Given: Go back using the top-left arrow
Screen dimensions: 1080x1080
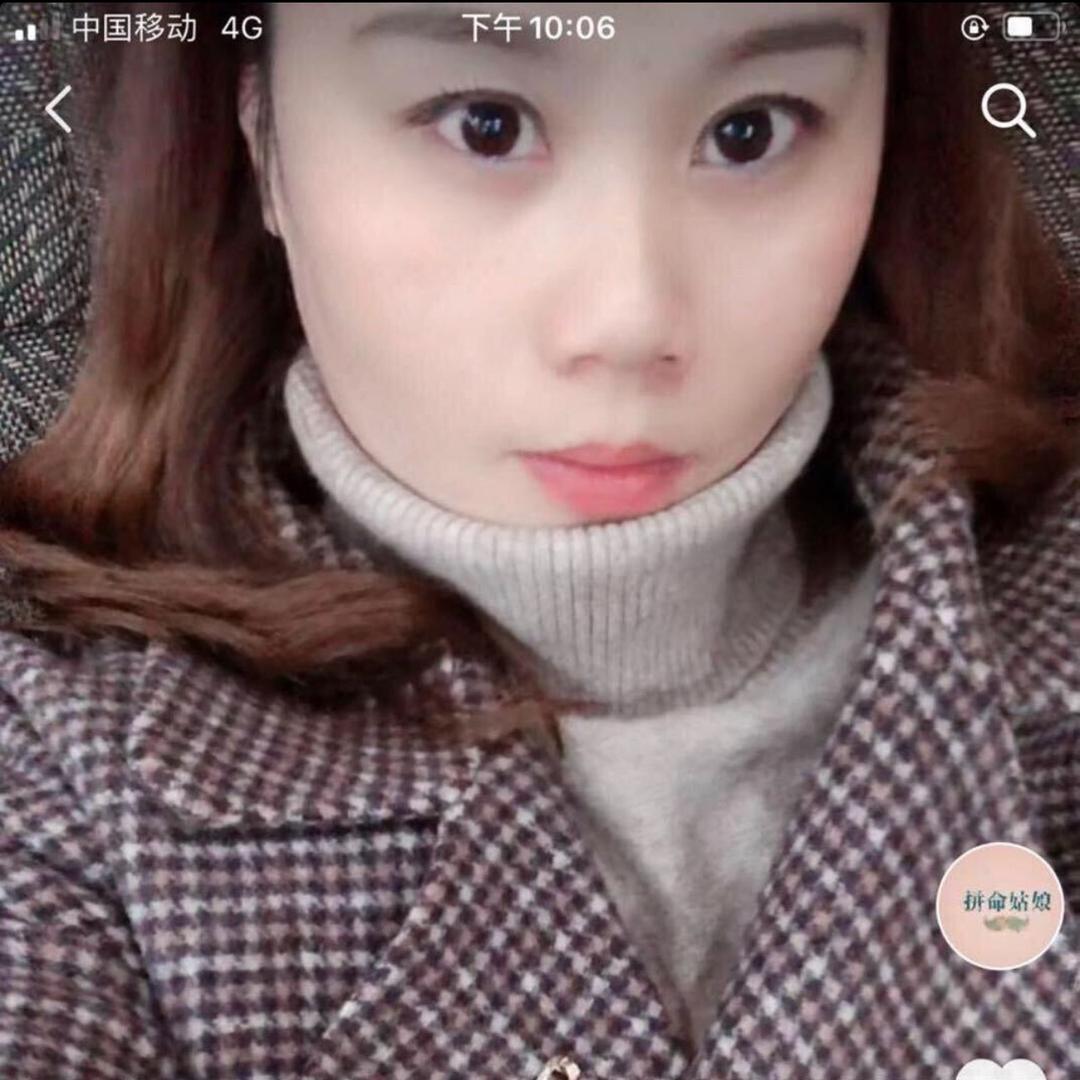Looking at the screenshot, I should click(x=59, y=109).
